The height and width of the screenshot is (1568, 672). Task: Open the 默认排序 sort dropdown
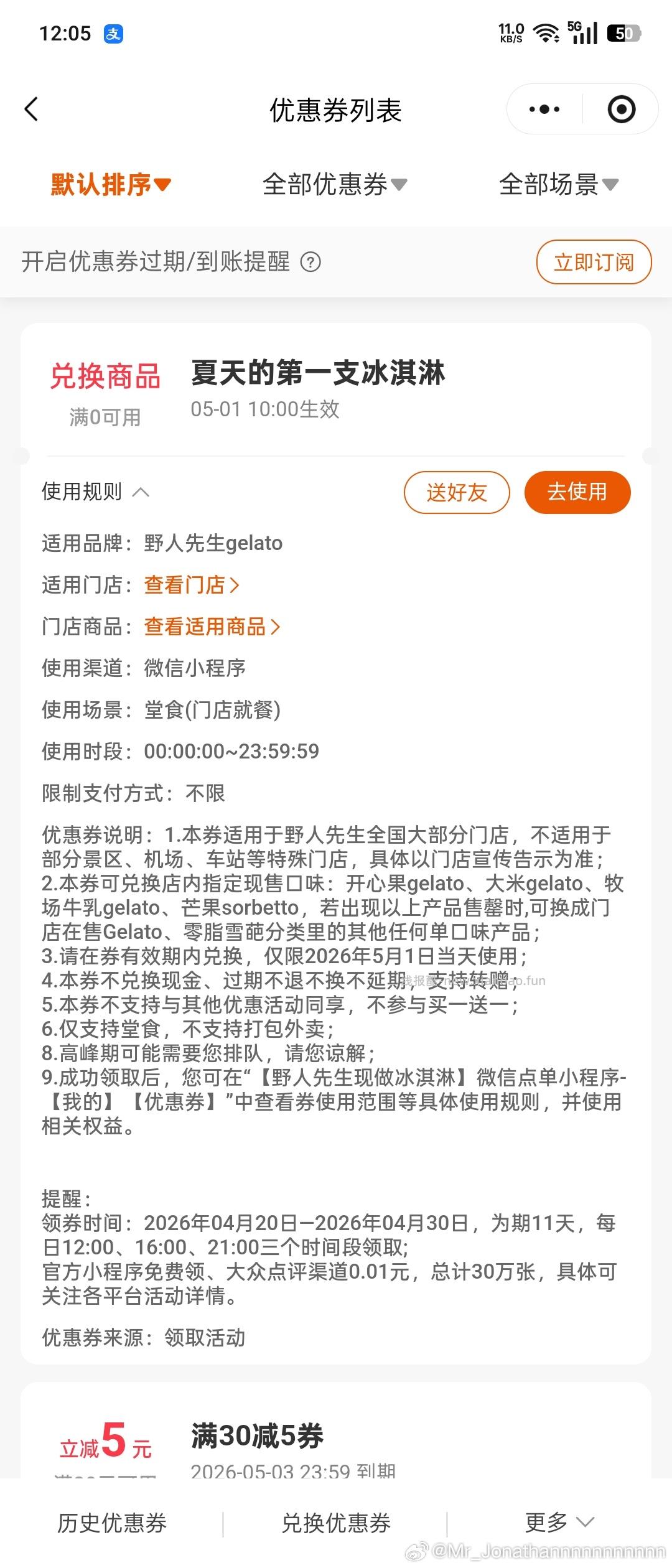click(107, 184)
